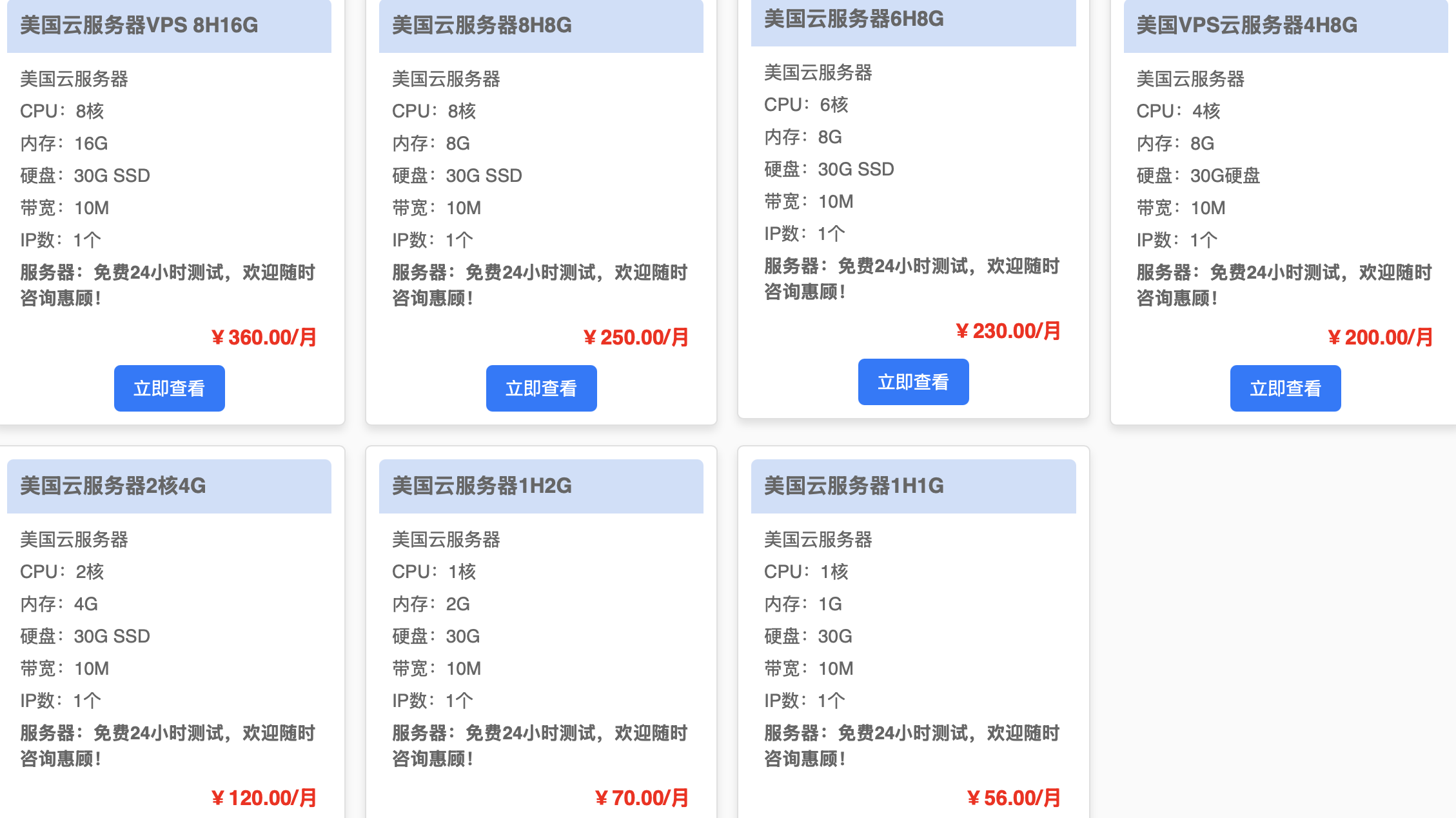View details of the 美国云服务器8H8G plan
The height and width of the screenshot is (818, 1456).
click(x=541, y=388)
